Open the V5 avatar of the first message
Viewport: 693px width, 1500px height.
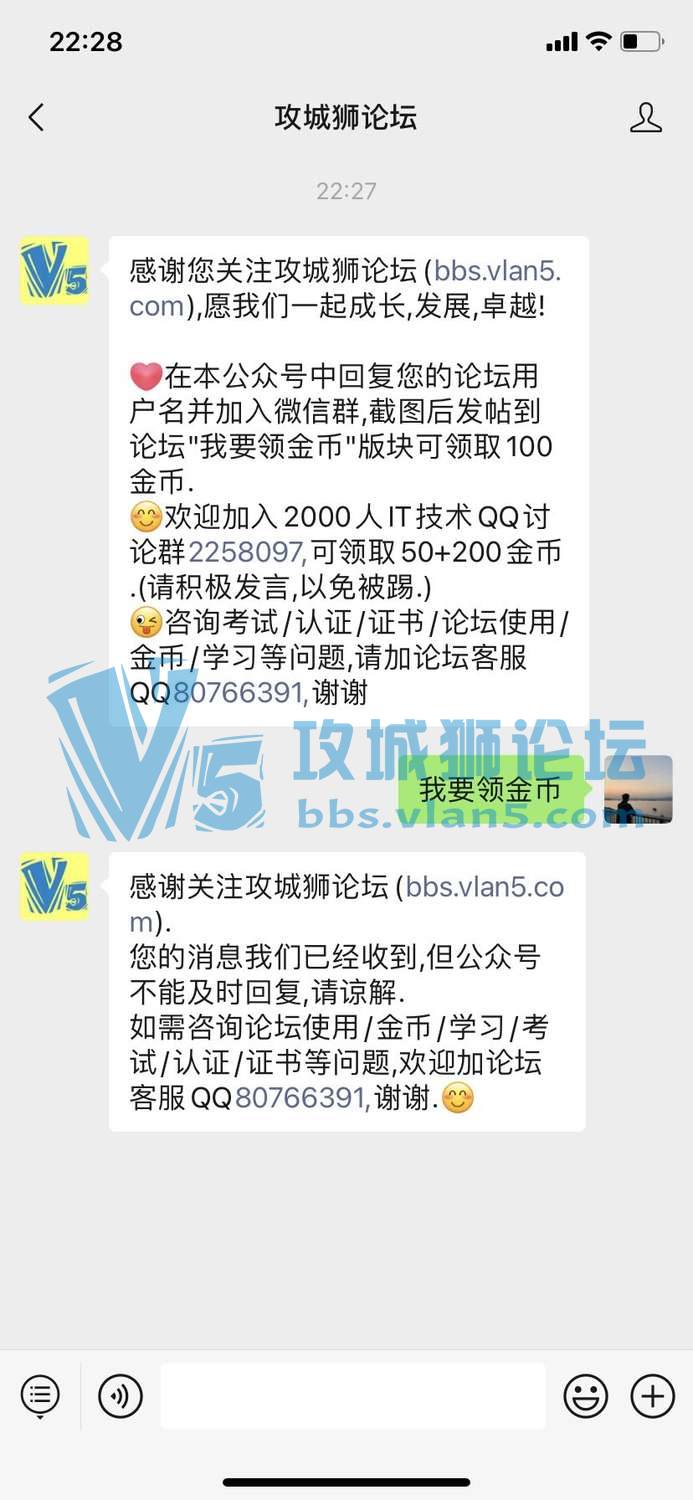(54, 270)
